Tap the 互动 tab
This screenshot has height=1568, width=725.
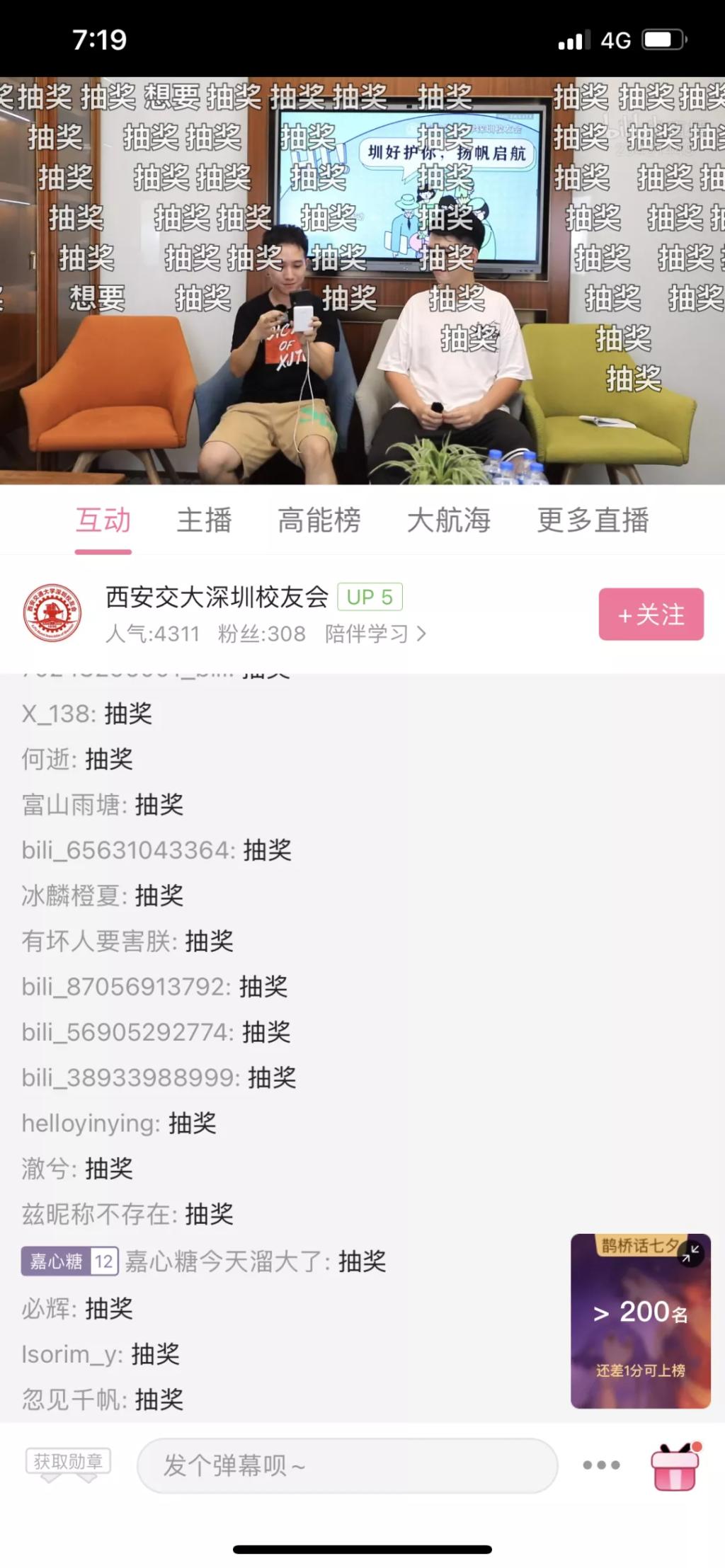pos(103,520)
